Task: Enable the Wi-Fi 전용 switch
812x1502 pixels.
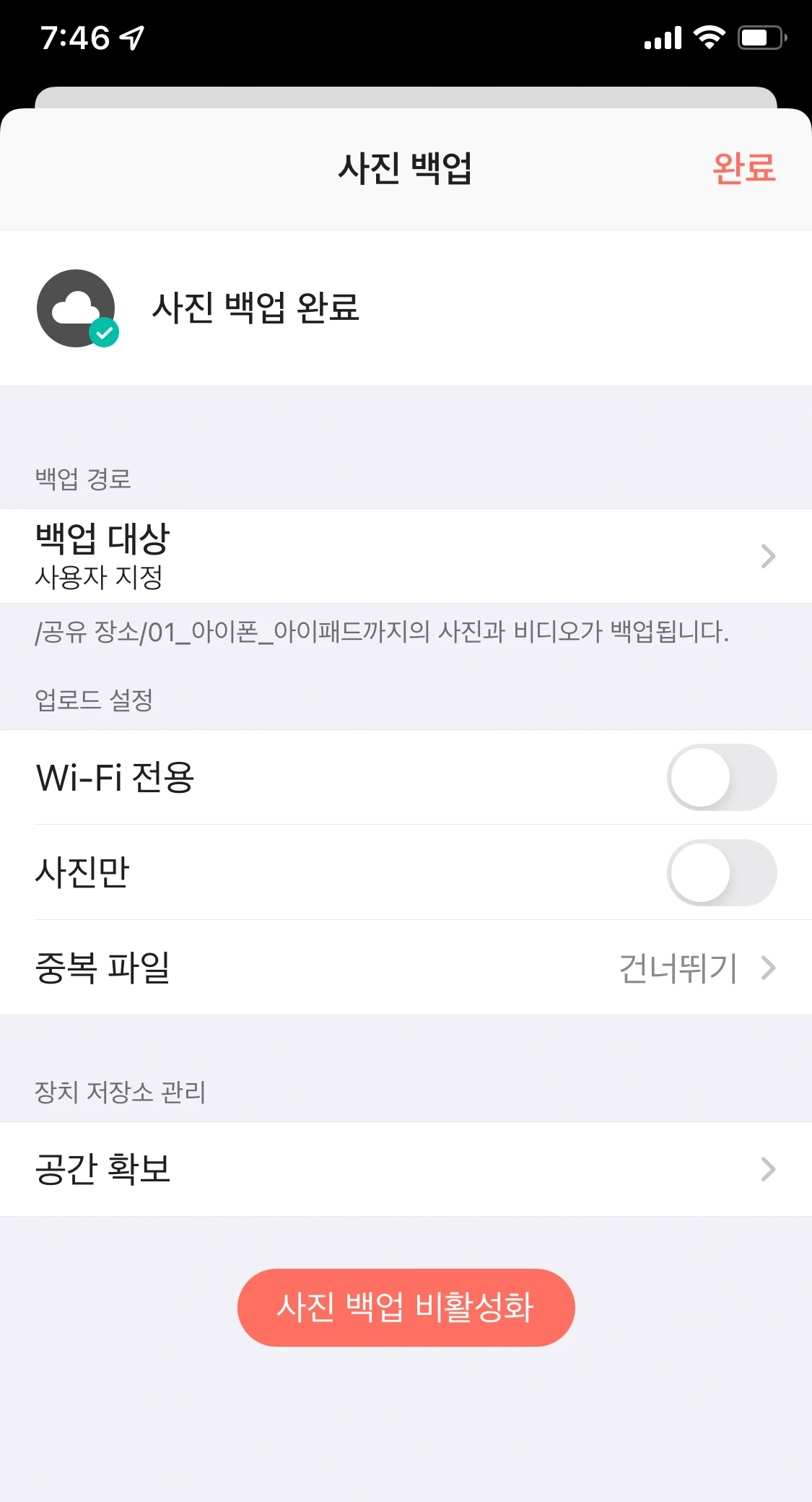Action: [x=721, y=777]
